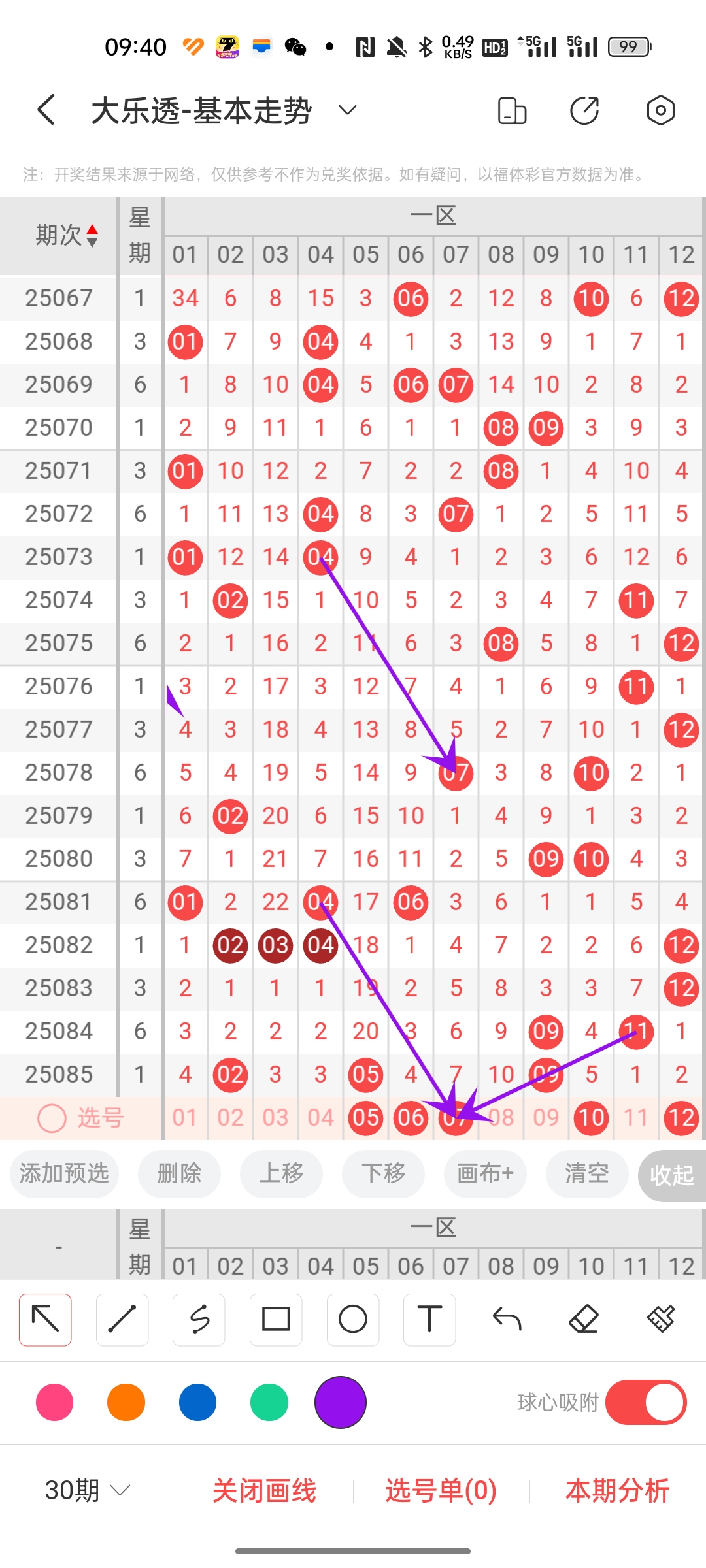Select the eraser tool
Viewport: 706px width, 1568px height.
tap(584, 1319)
